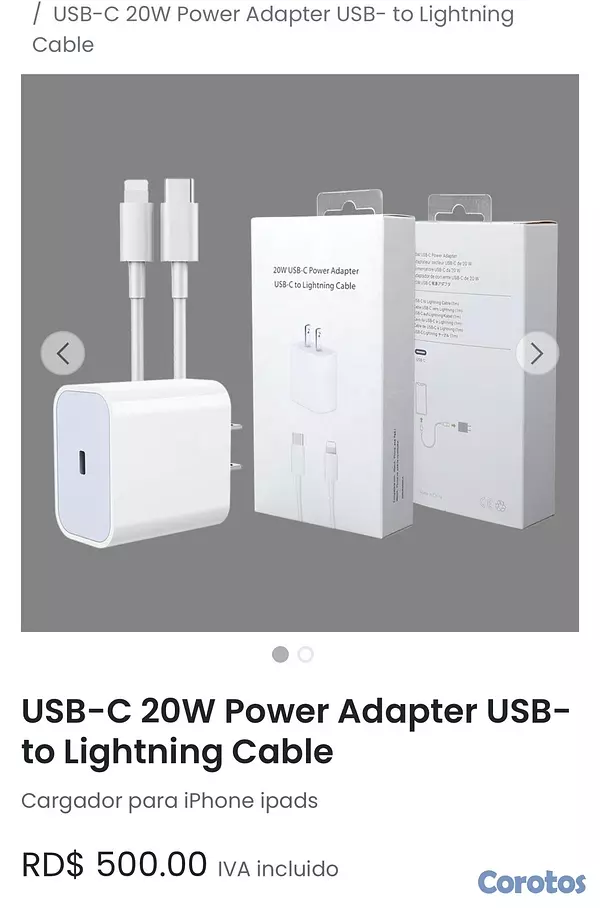Select the second image page dot

click(306, 654)
